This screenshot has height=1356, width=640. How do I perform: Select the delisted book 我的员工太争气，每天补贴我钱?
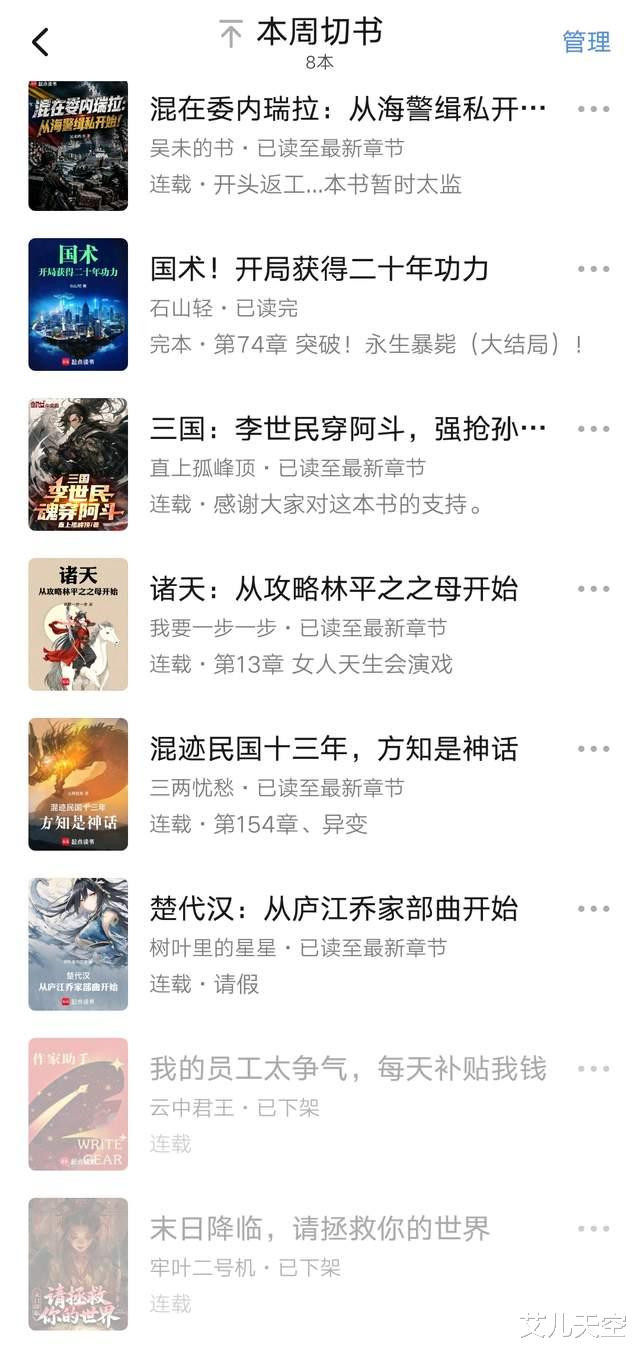point(348,1069)
